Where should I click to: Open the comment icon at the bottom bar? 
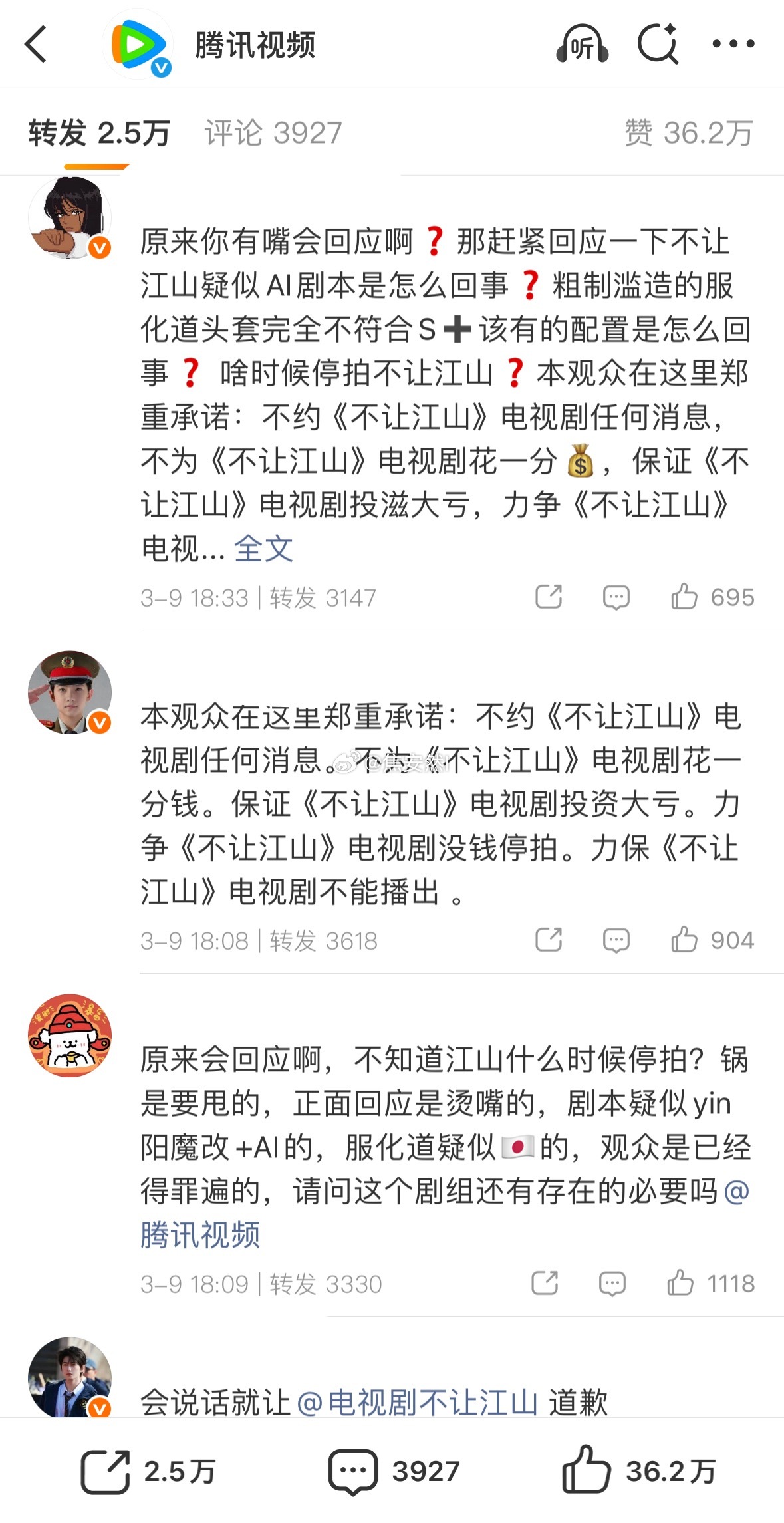356,1471
